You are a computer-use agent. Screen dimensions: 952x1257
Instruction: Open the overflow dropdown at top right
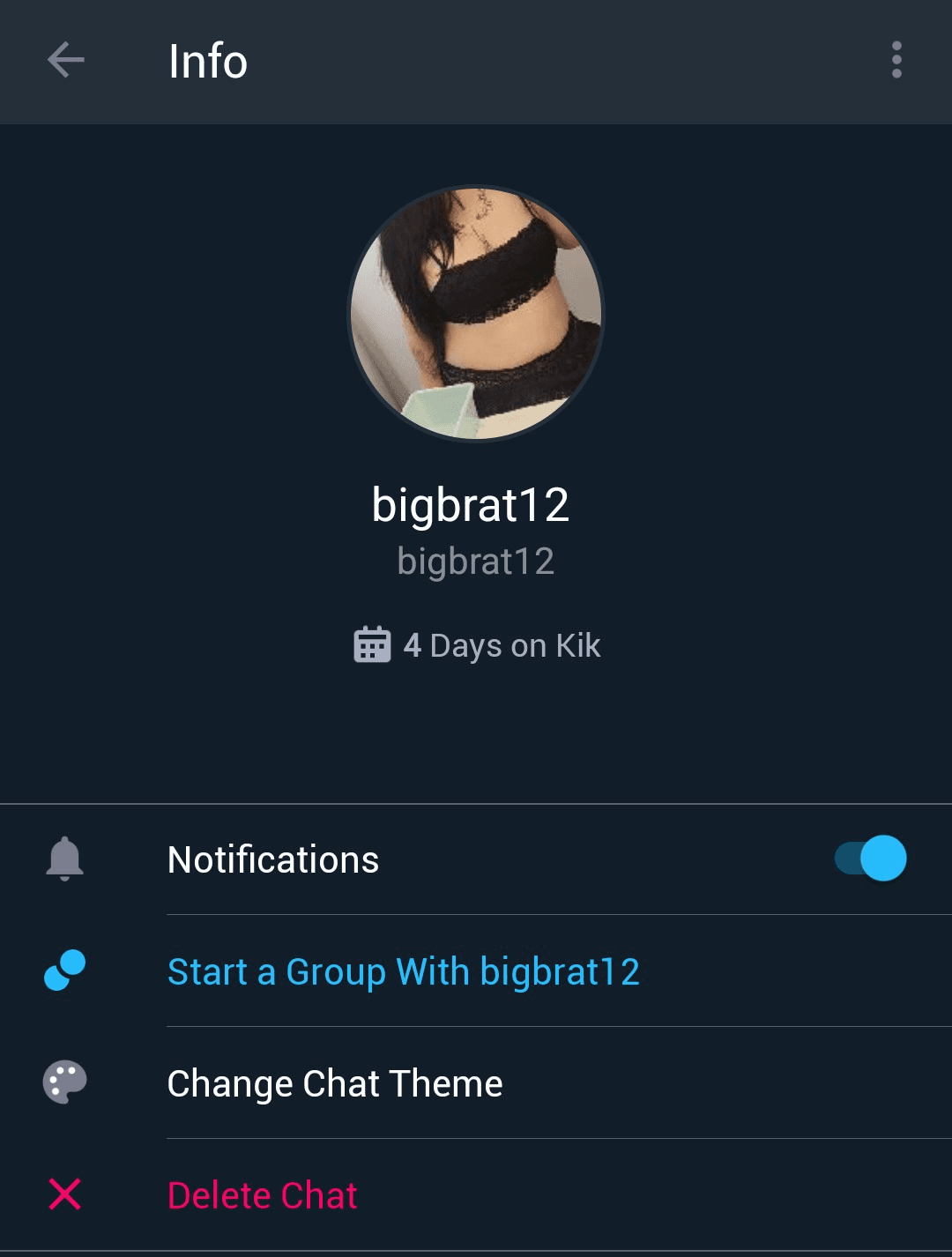[897, 62]
